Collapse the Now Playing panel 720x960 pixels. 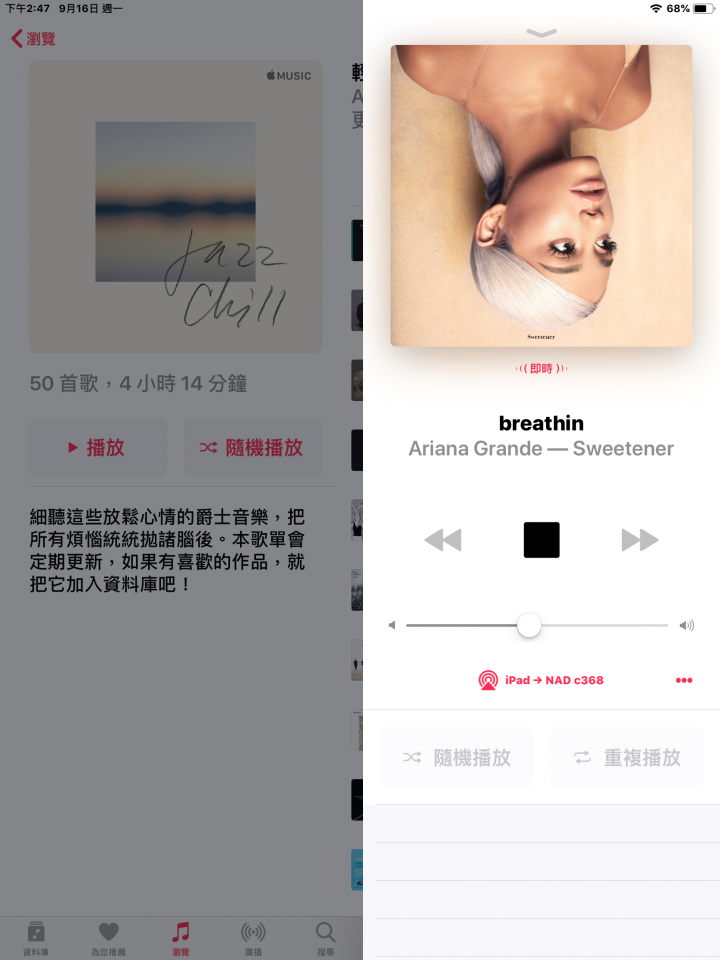[541, 33]
